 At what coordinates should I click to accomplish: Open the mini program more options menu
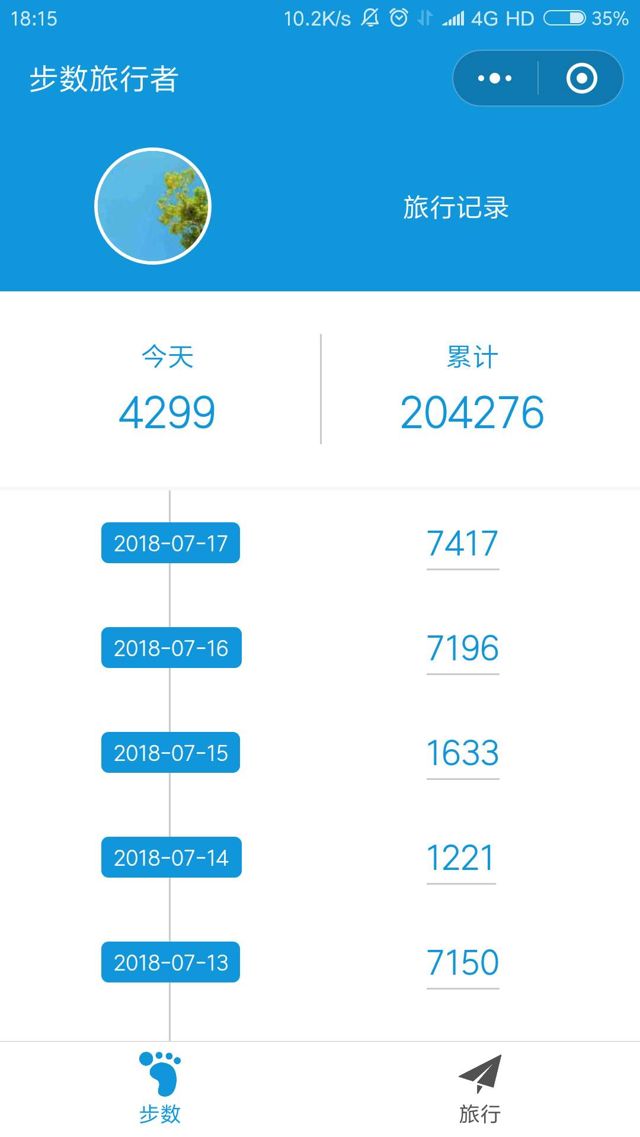495,78
